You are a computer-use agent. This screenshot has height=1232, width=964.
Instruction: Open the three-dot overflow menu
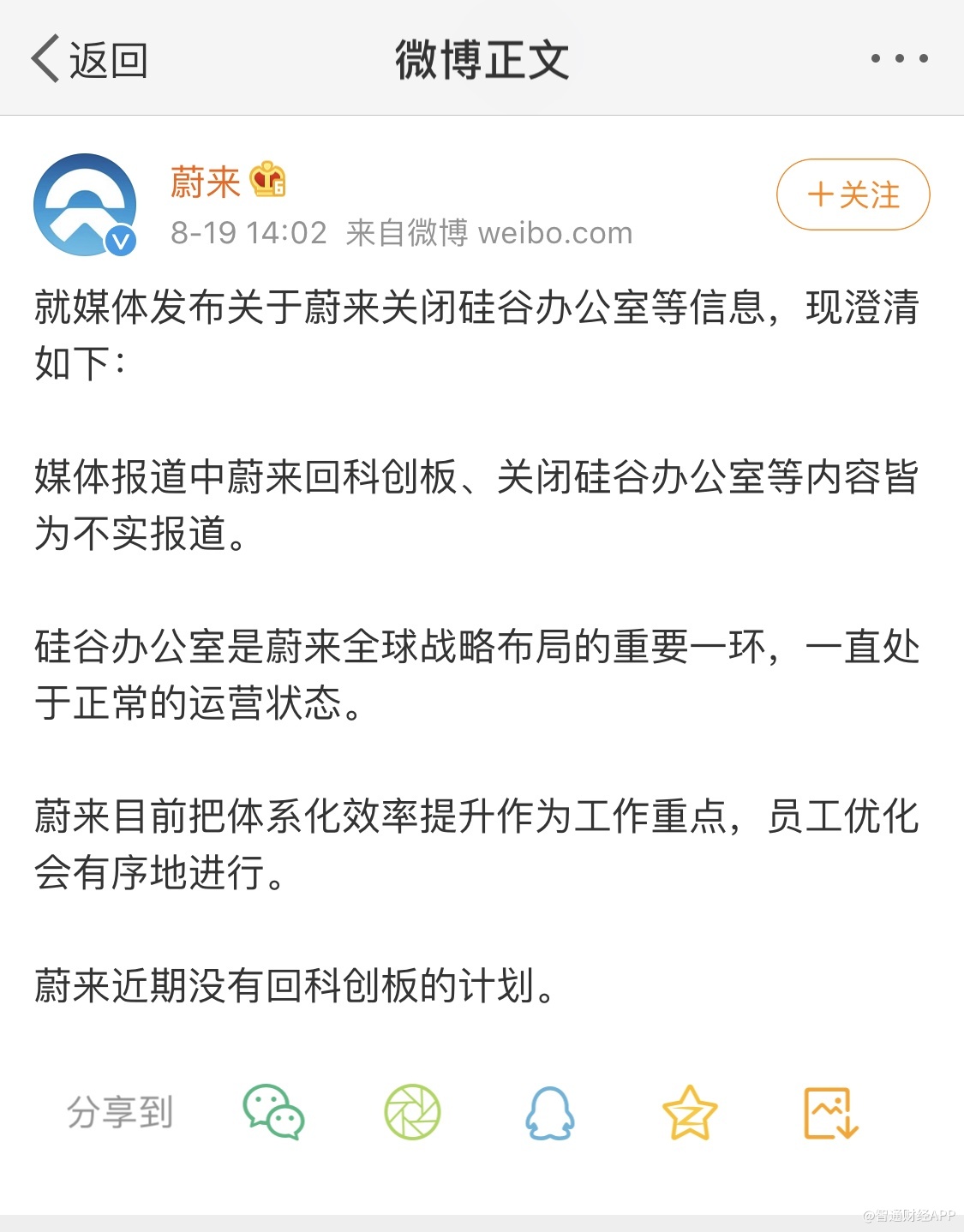coord(899,59)
